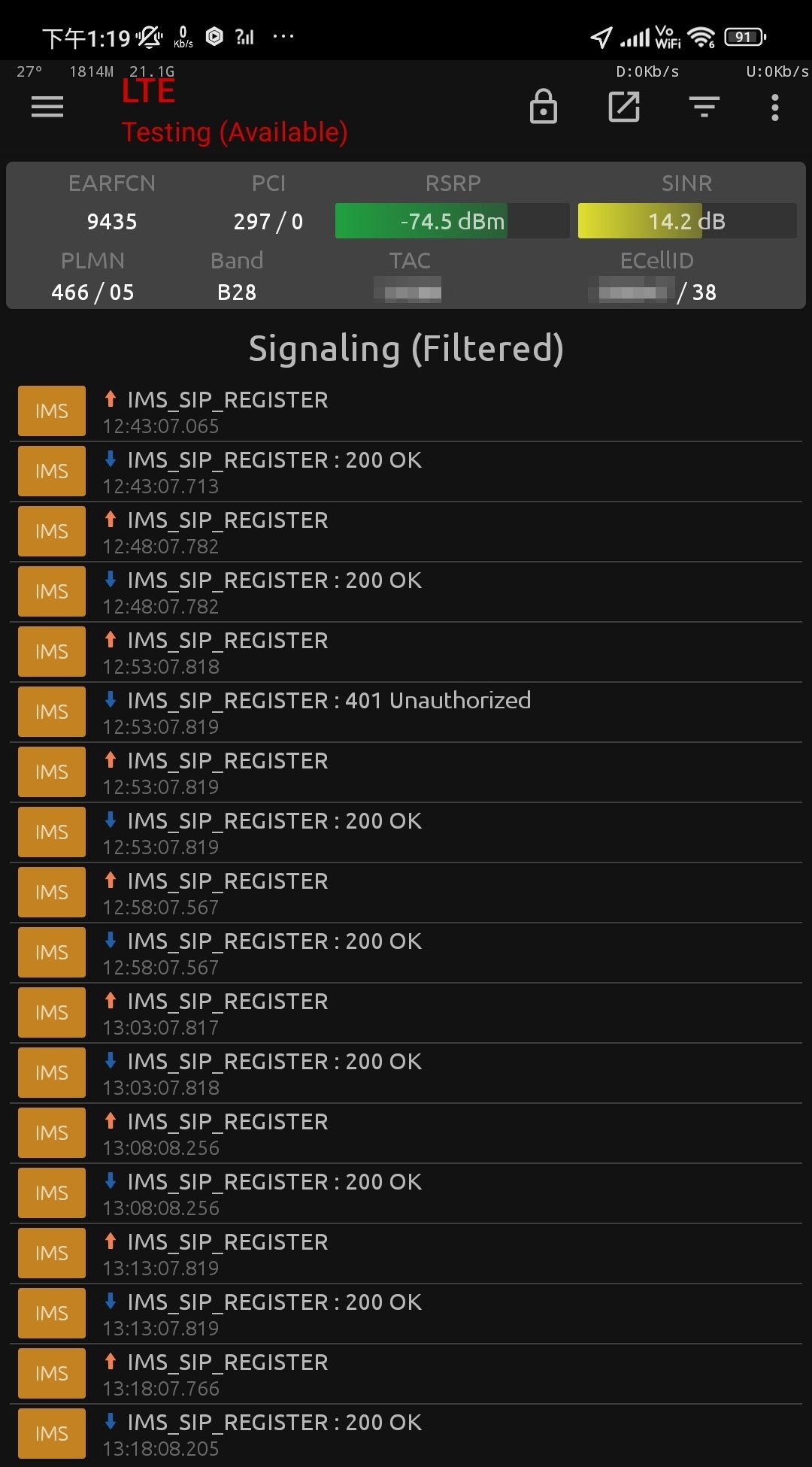812x1467 pixels.
Task: View the 200 OK entry at 13:08:08.256
Action: [x=406, y=1193]
